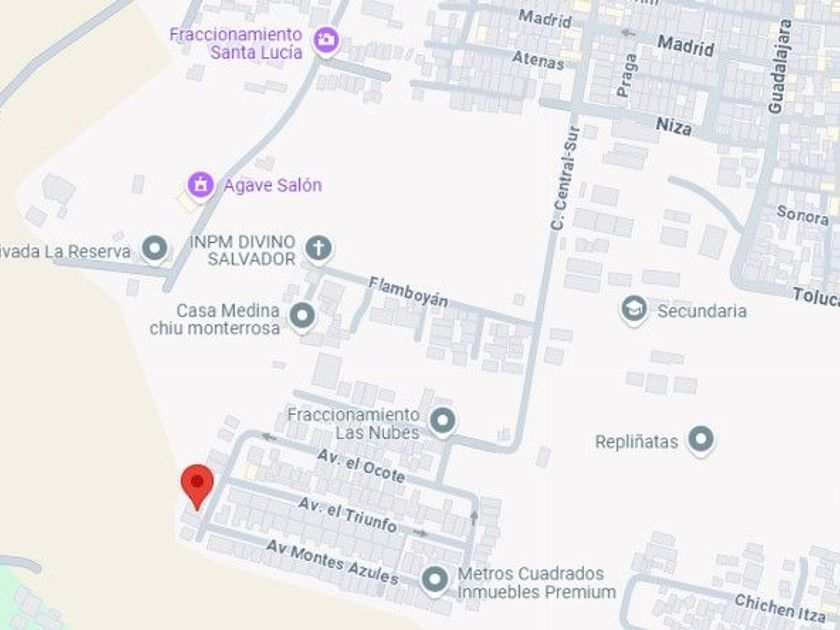Open the Privada La Reserva marker
The height and width of the screenshot is (630, 840).
point(155,250)
